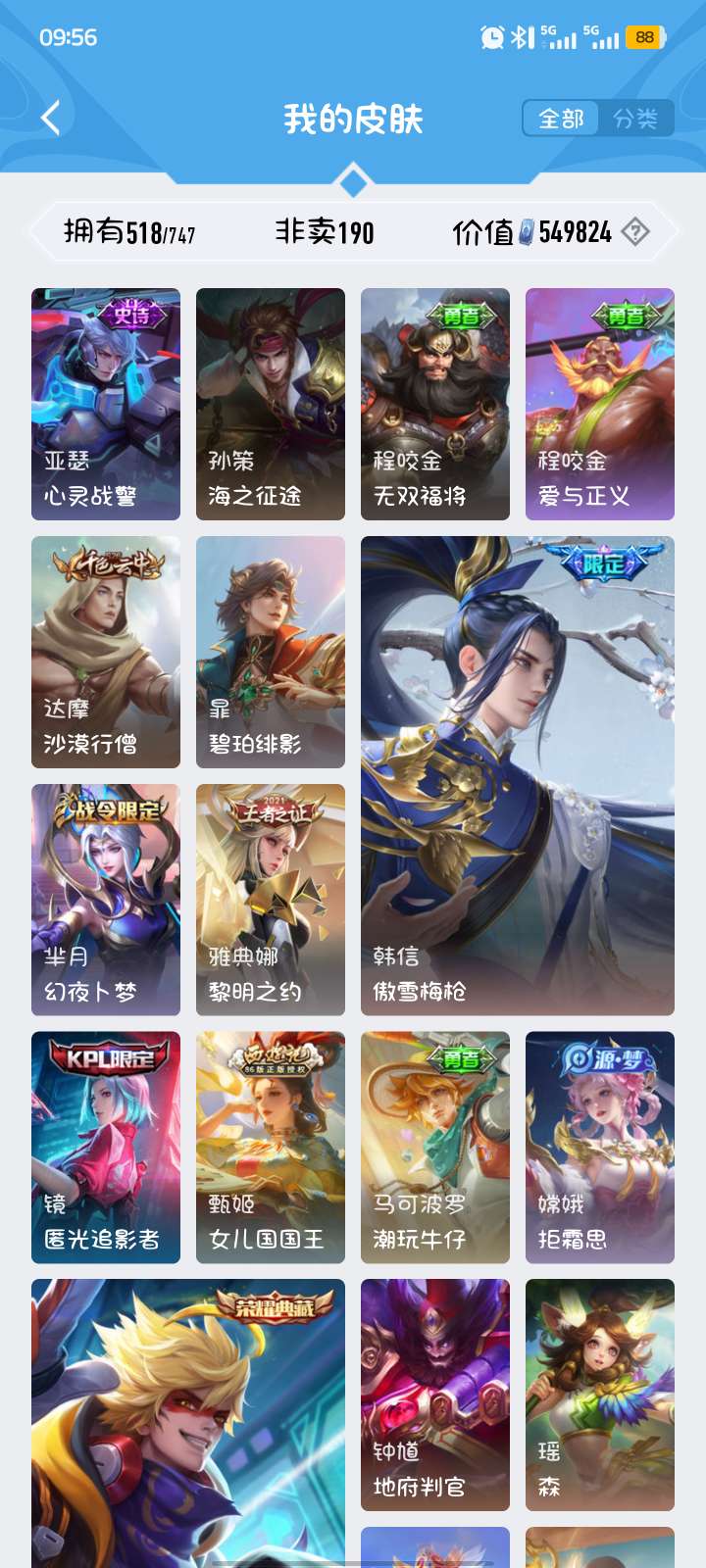This screenshot has height=1568, width=706.
Task: Open the large 韩信 傲雪梅枪 card
Action: tap(518, 775)
